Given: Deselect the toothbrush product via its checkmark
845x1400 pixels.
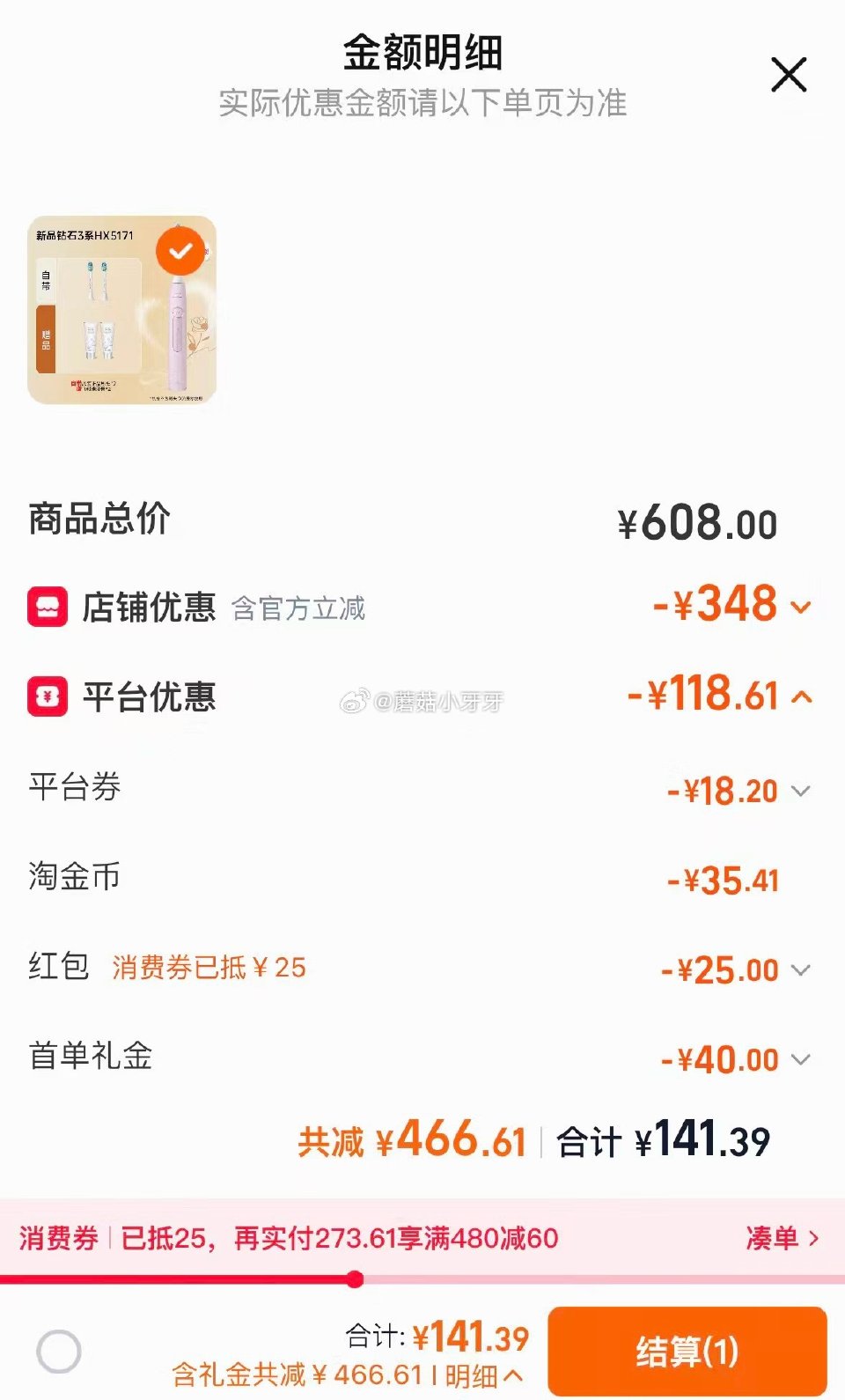Looking at the screenshot, I should point(180,251).
